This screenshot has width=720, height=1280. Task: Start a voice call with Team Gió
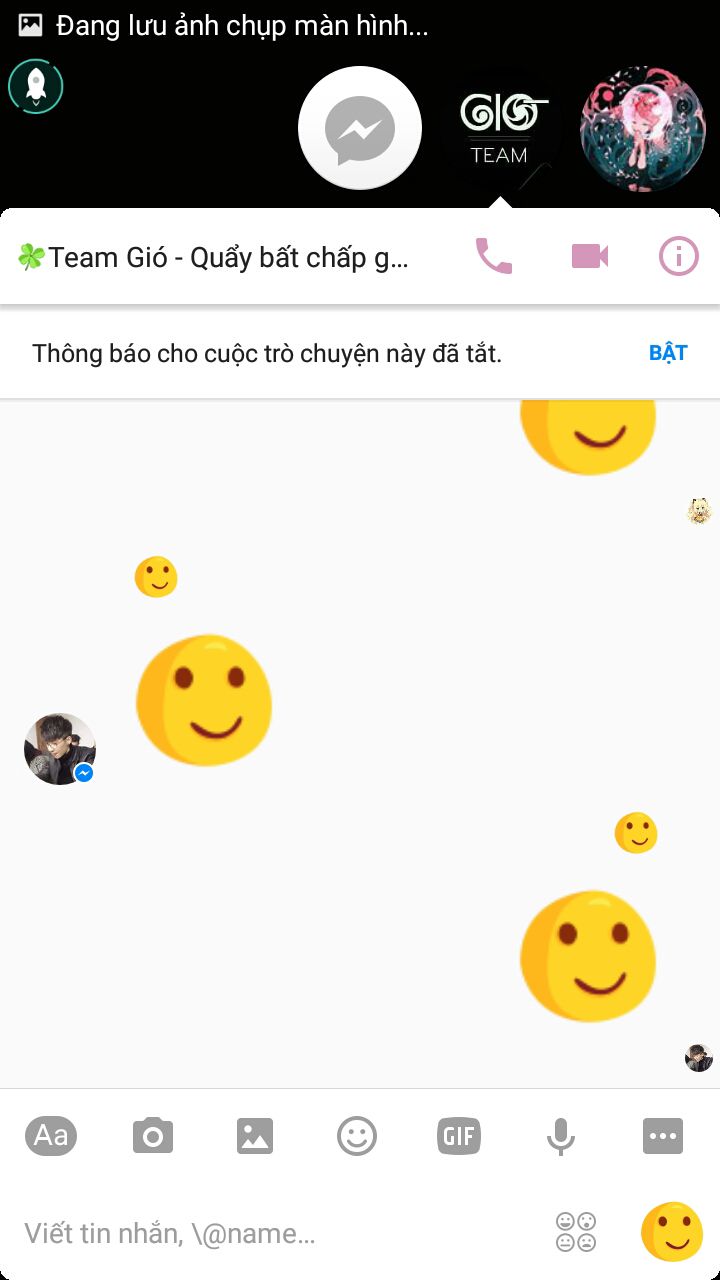[x=493, y=257]
